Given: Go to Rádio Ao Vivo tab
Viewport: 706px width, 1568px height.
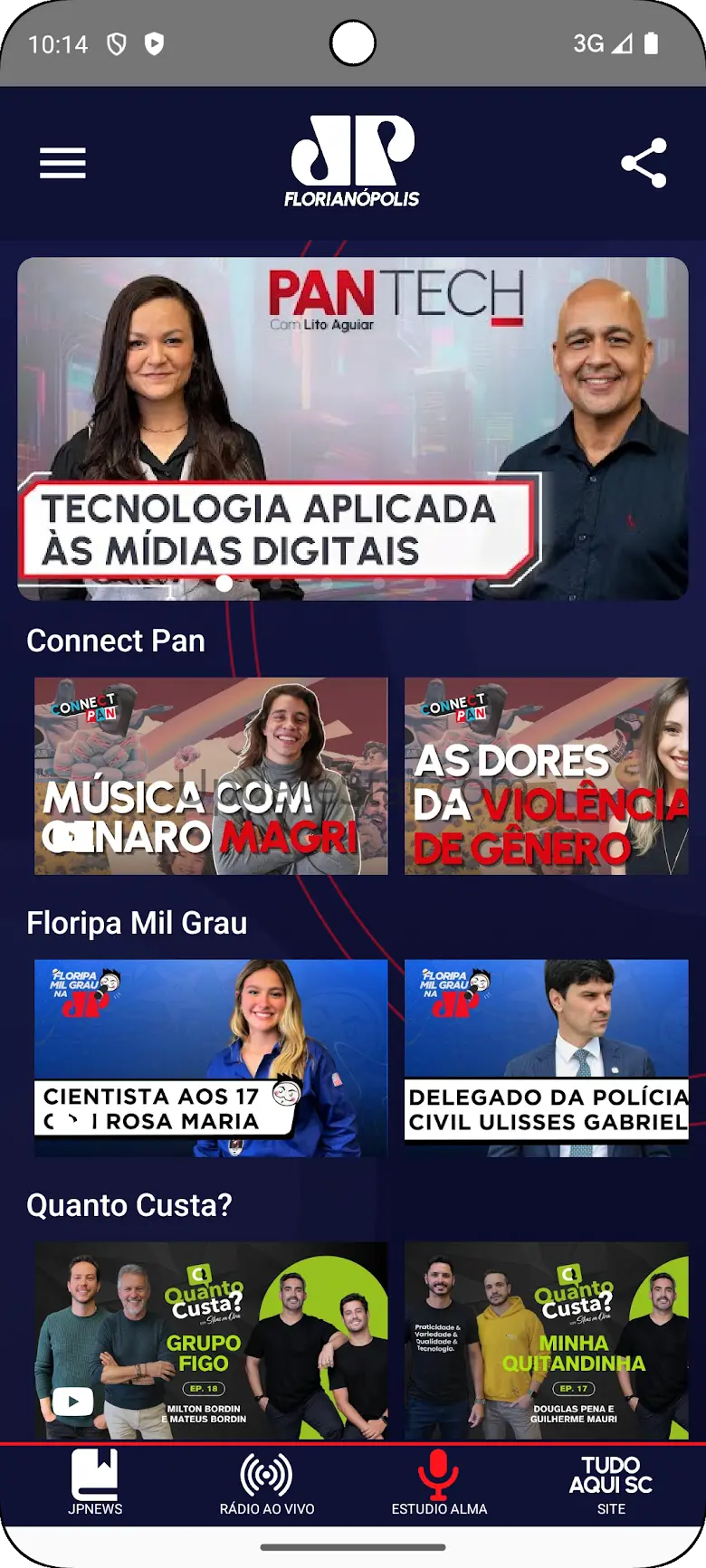Looking at the screenshot, I should pyautogui.click(x=267, y=1484).
